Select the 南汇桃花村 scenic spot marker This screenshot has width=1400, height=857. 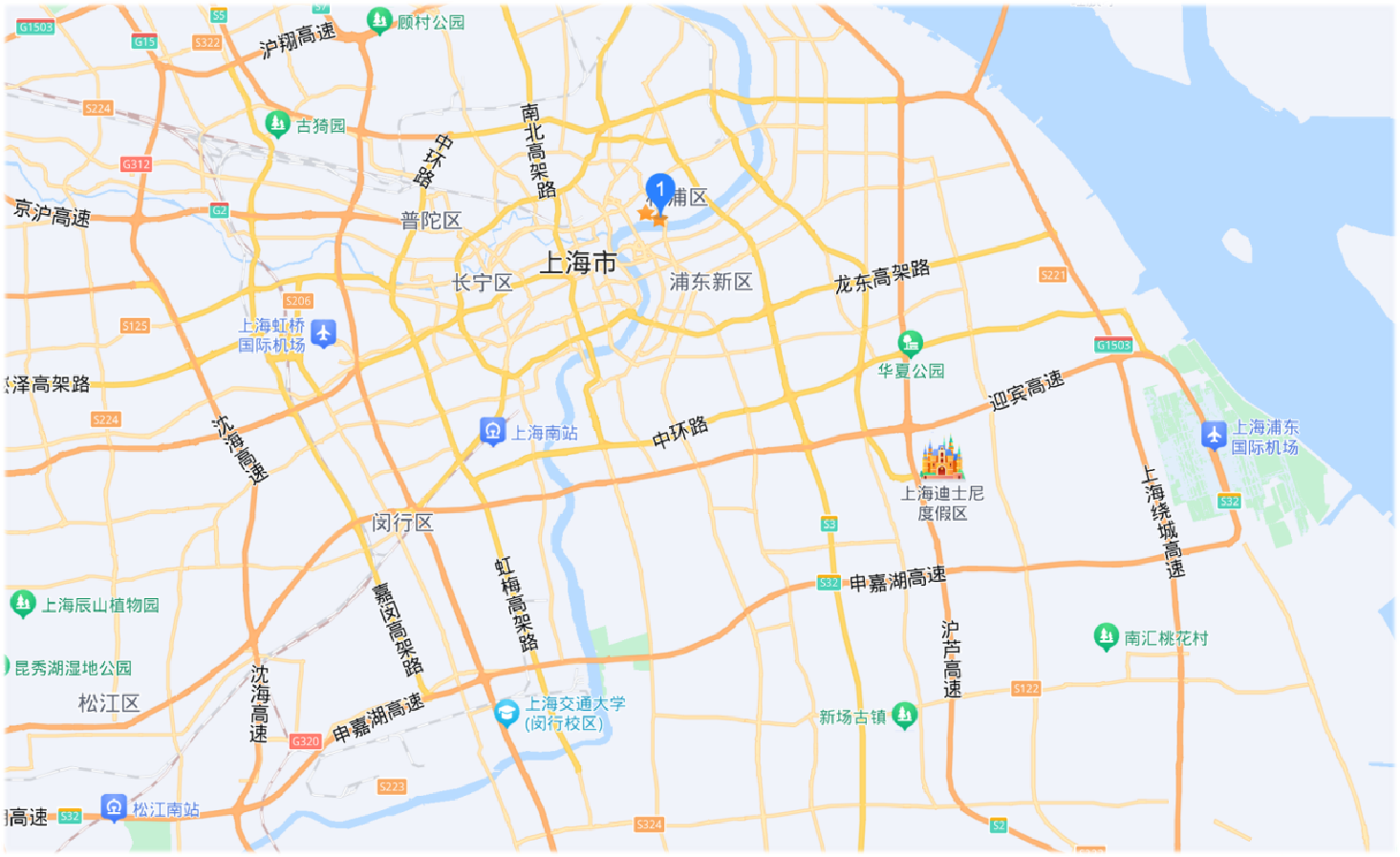(1106, 636)
